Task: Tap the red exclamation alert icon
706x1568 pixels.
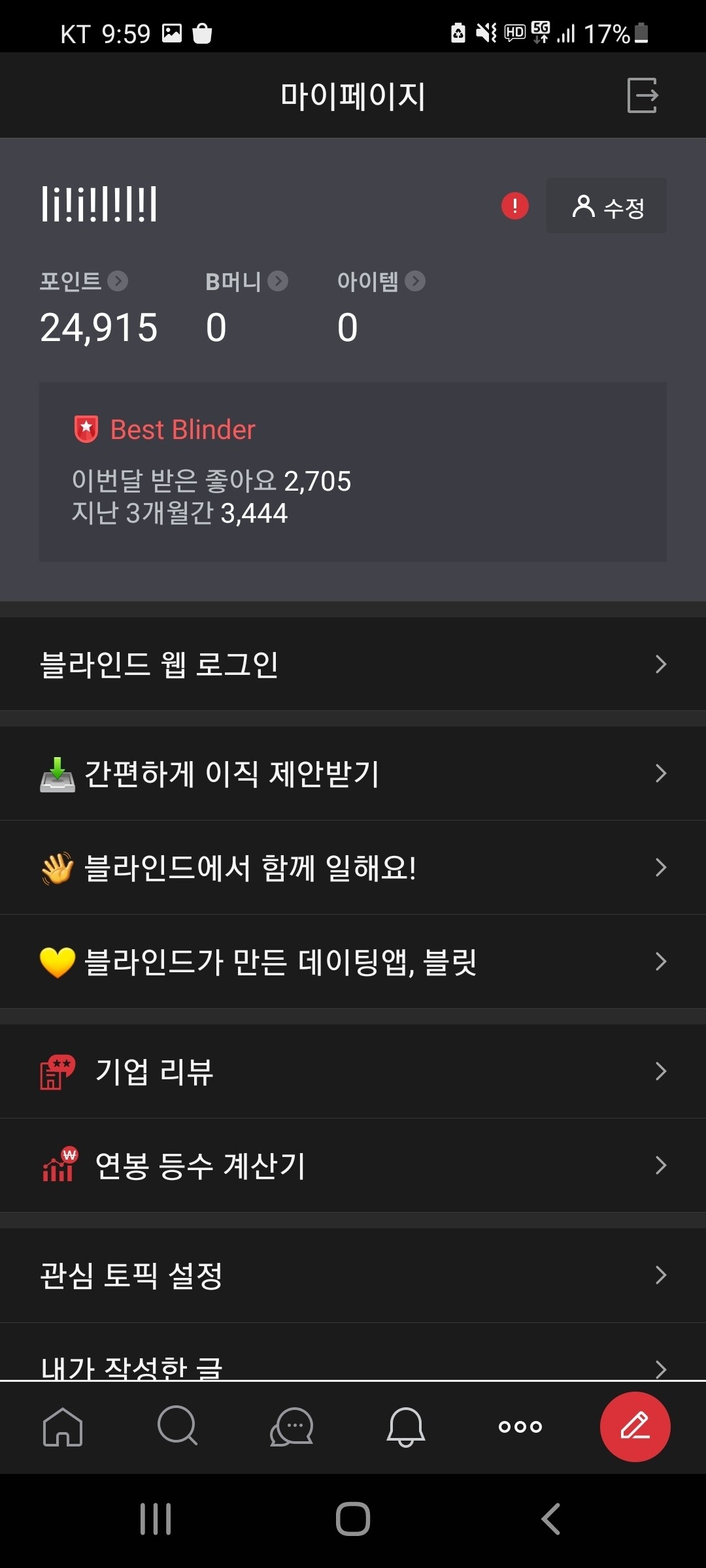Action: [x=515, y=206]
